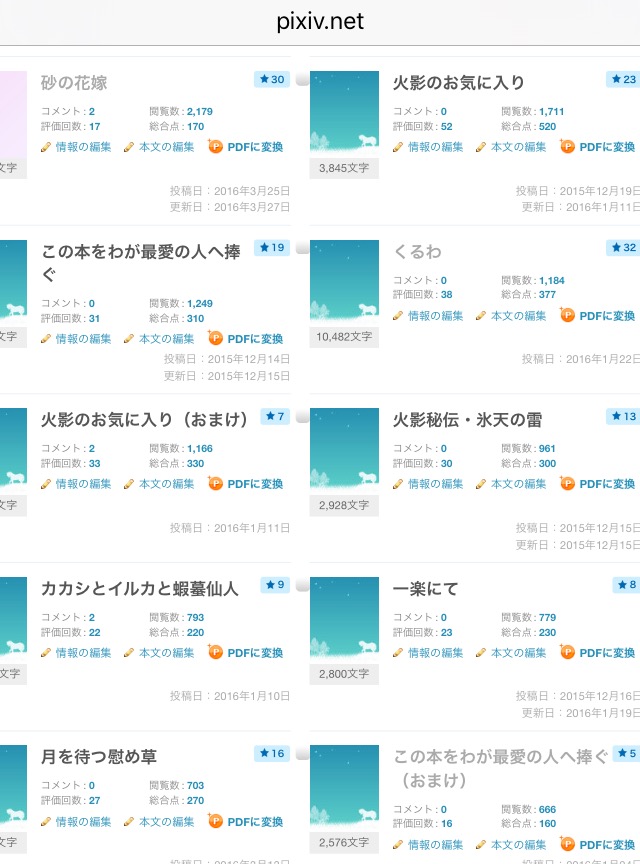View bookmark count badge on 砂の花嫁
This screenshot has height=864, width=640.
272,79
